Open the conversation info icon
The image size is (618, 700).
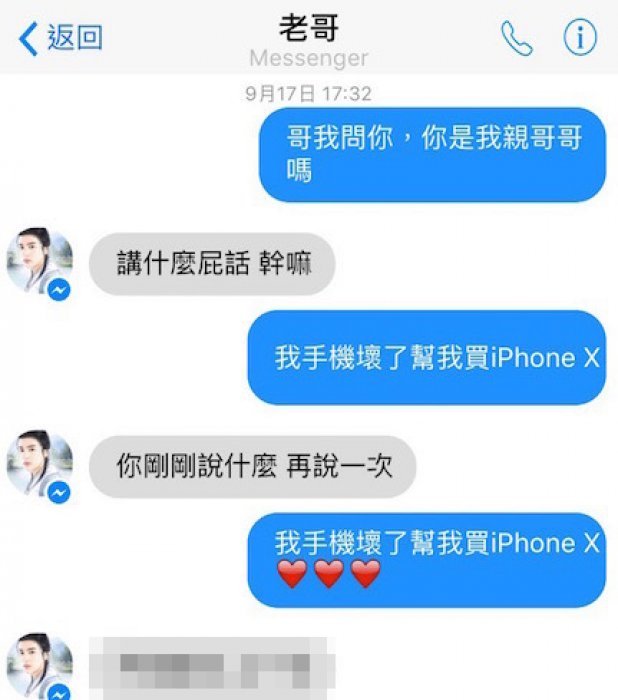pyautogui.click(x=580, y=38)
